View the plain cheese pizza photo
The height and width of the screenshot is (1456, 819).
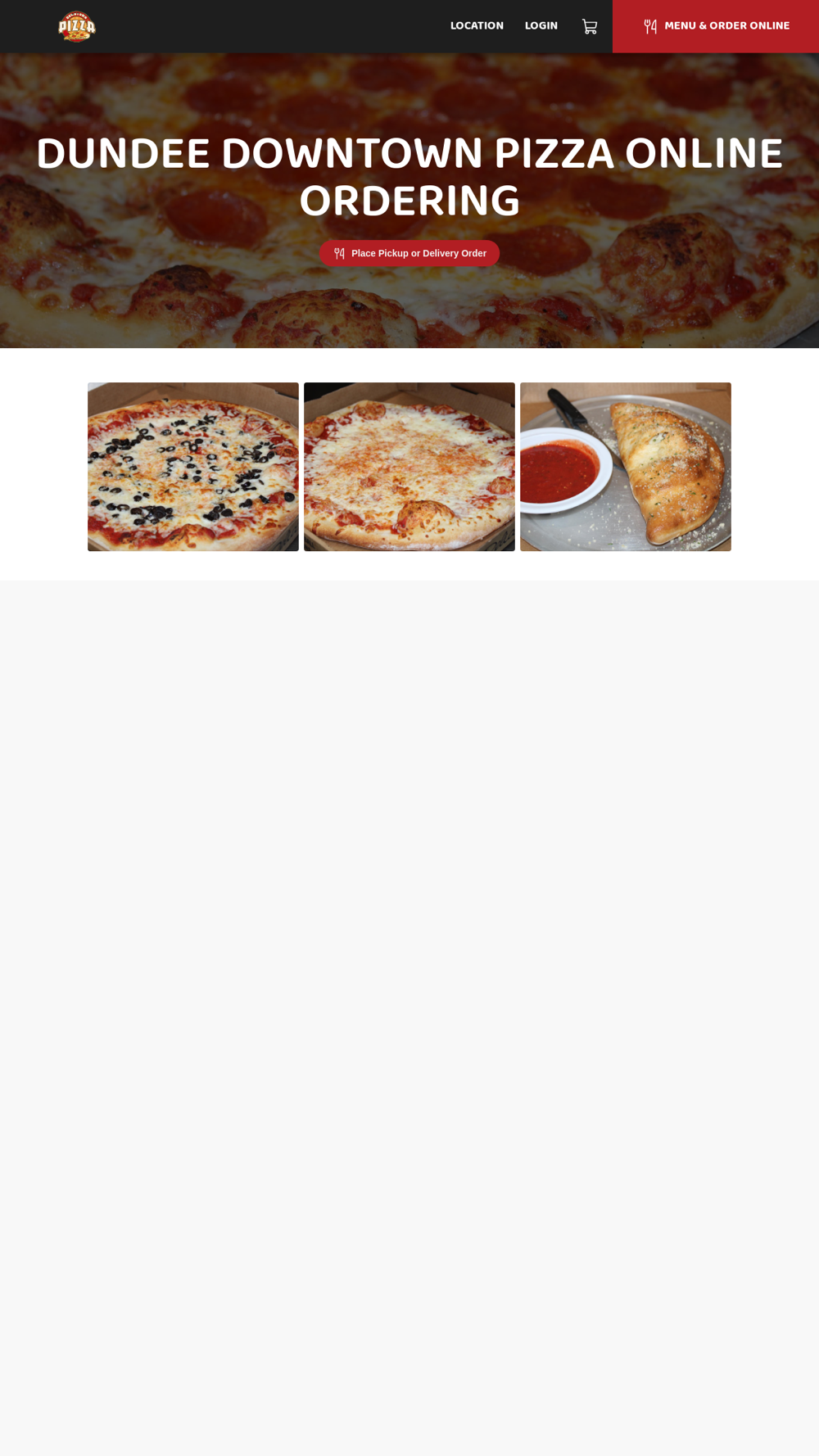[409, 467]
